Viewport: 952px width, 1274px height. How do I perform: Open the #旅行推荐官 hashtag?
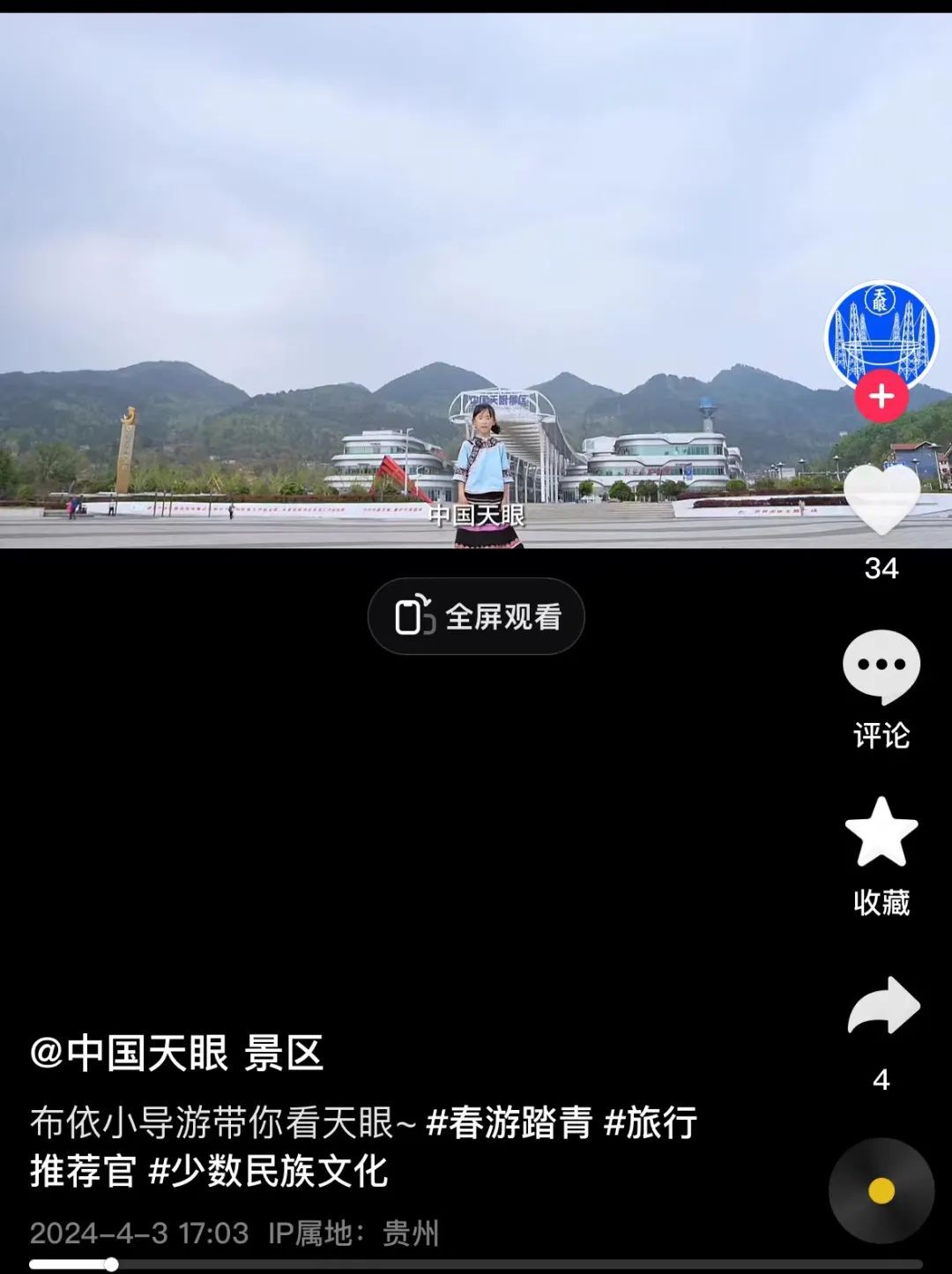point(651,1123)
